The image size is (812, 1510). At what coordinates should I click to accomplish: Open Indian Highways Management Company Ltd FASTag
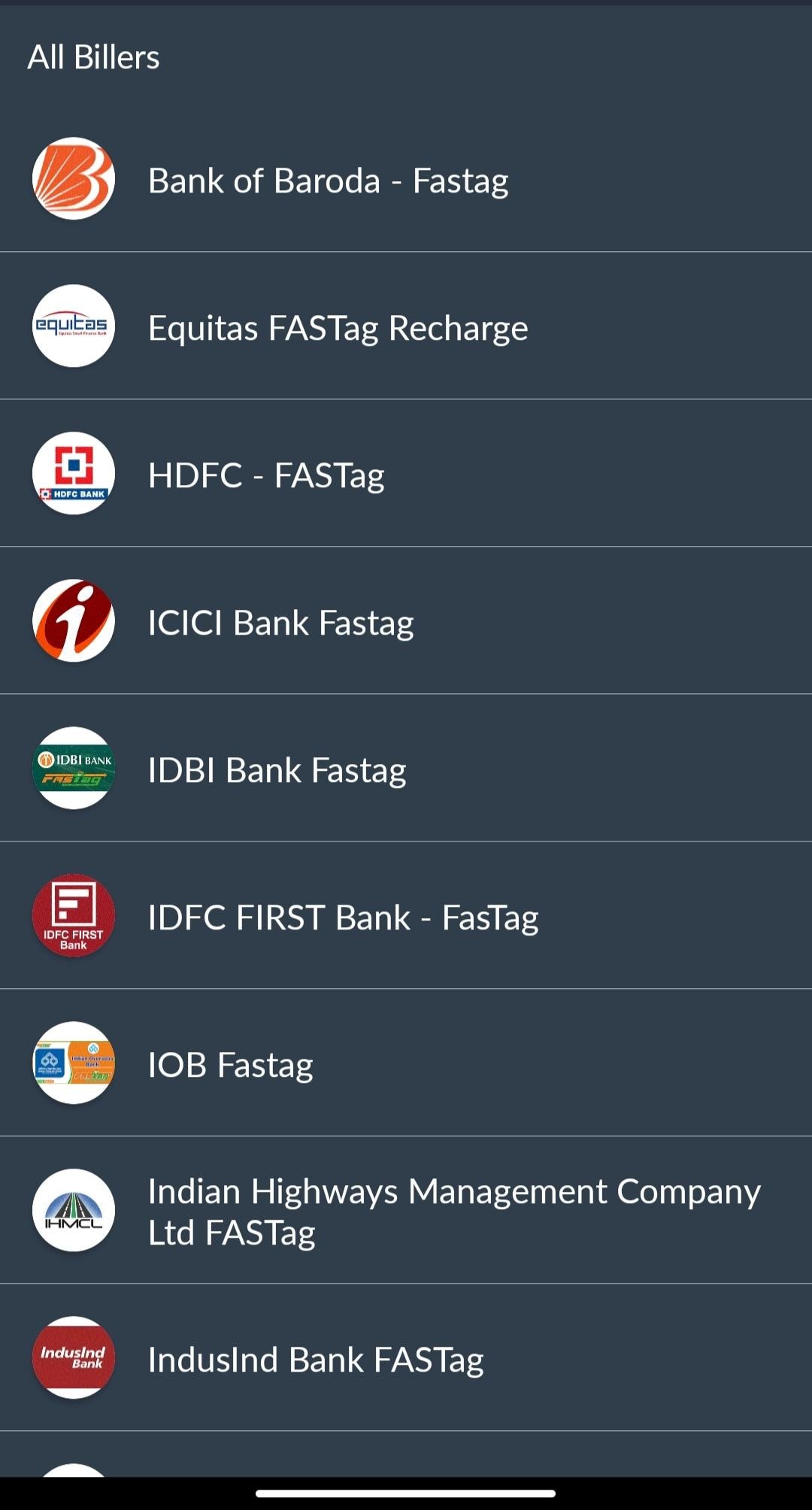pos(454,1211)
